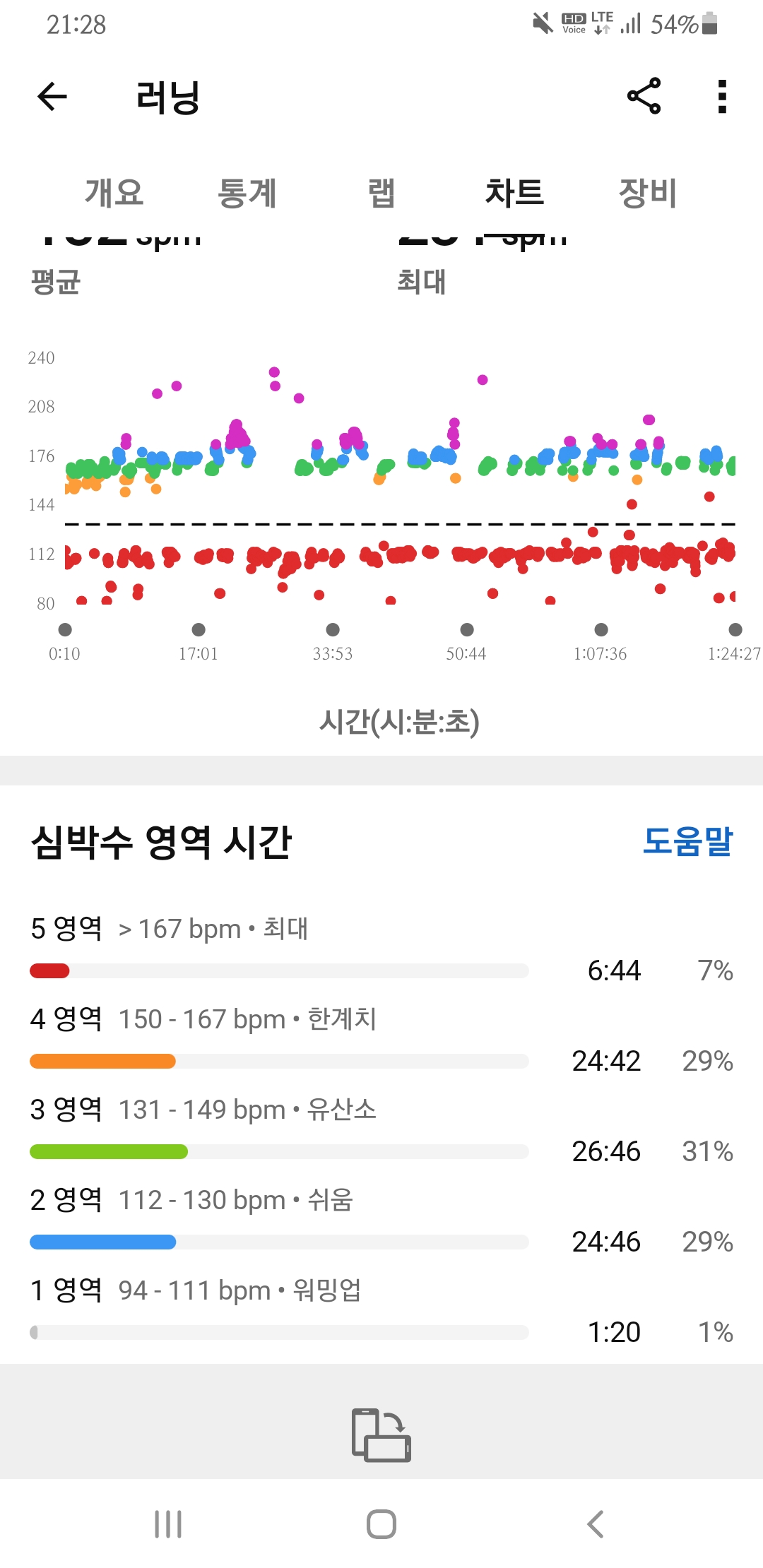Share this running activity
The image size is (763, 1568).
coord(644,96)
